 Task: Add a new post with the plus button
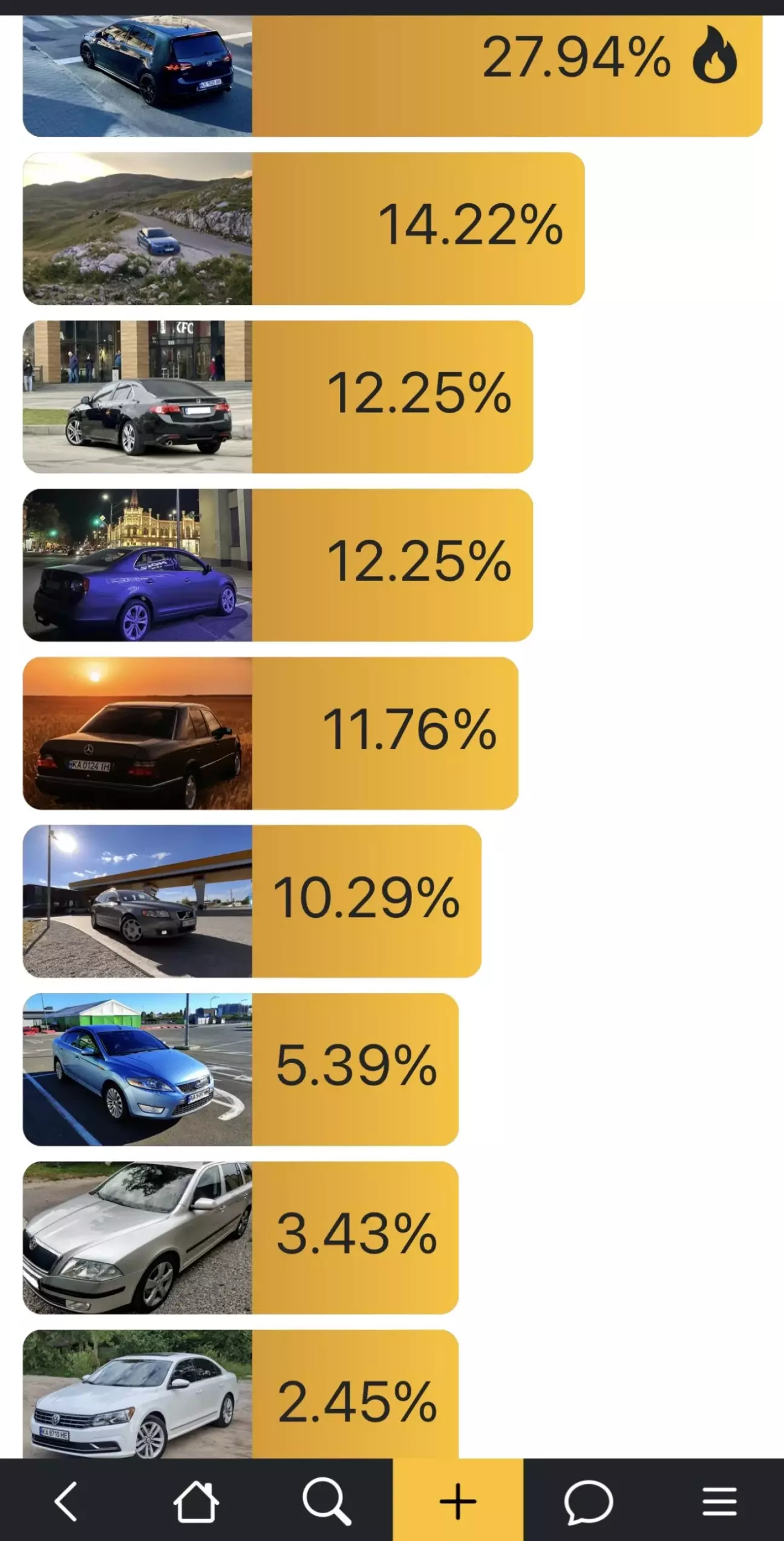[458, 1501]
